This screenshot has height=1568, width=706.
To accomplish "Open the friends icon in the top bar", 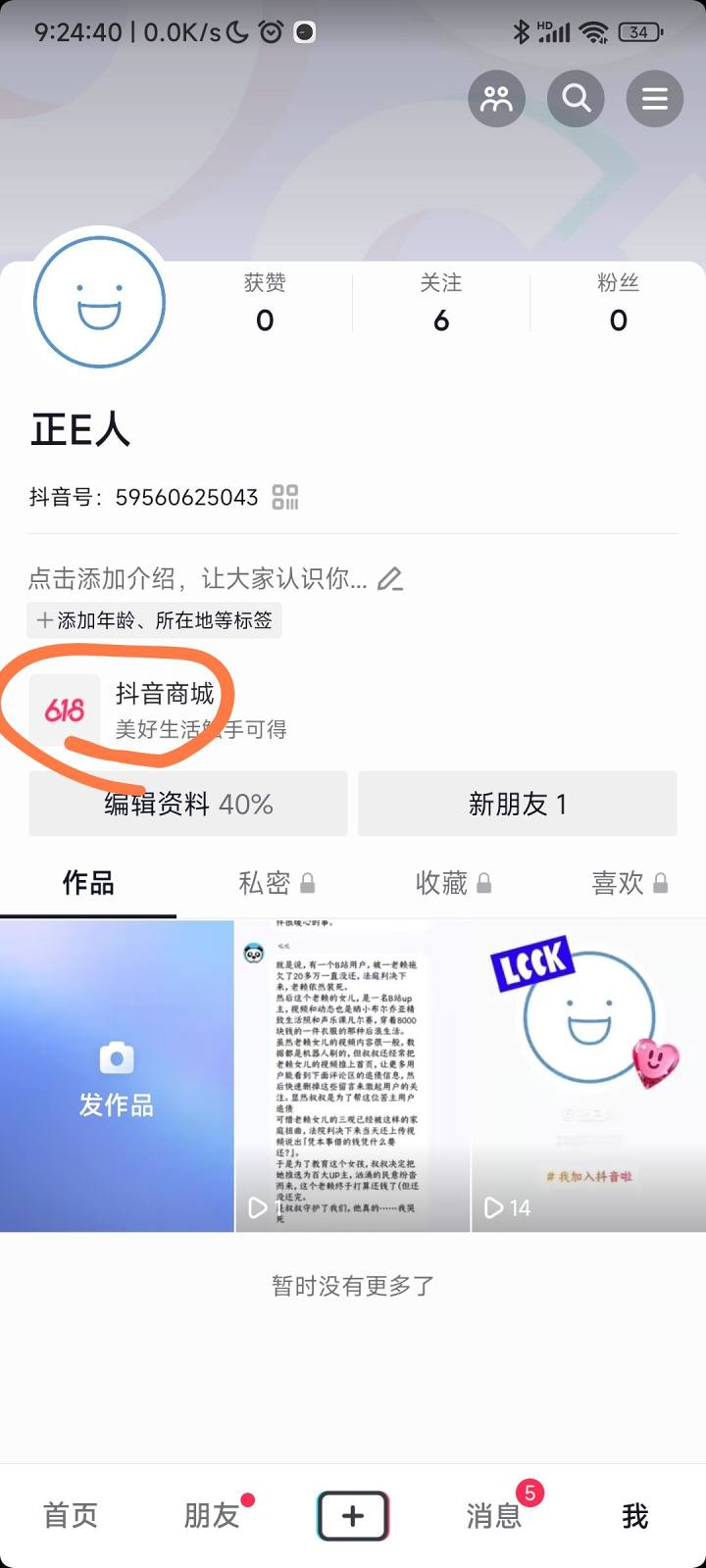I will pos(497,98).
